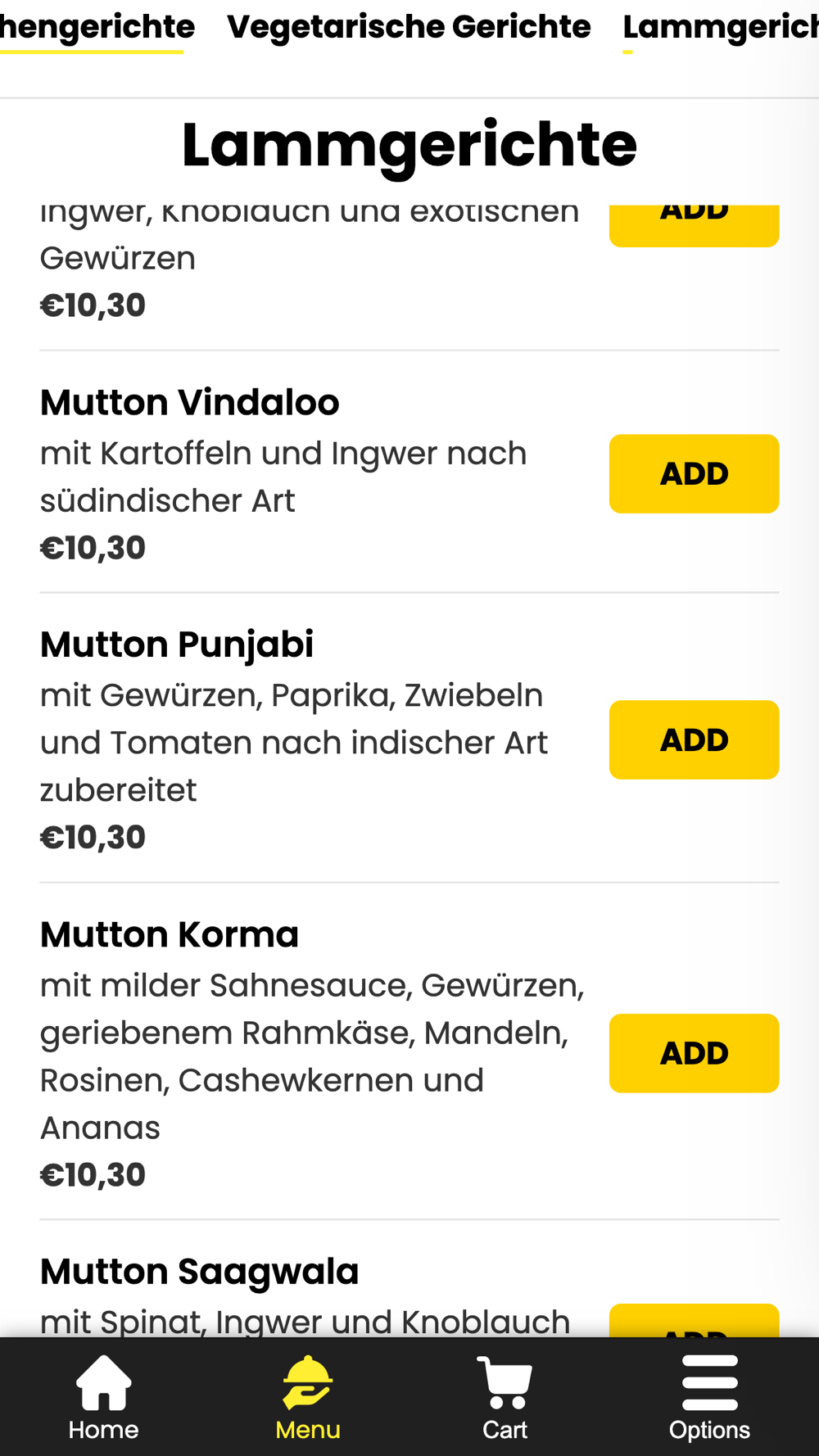Open the Menu tab
Image resolution: width=819 pixels, height=1456 pixels.
(x=307, y=1397)
